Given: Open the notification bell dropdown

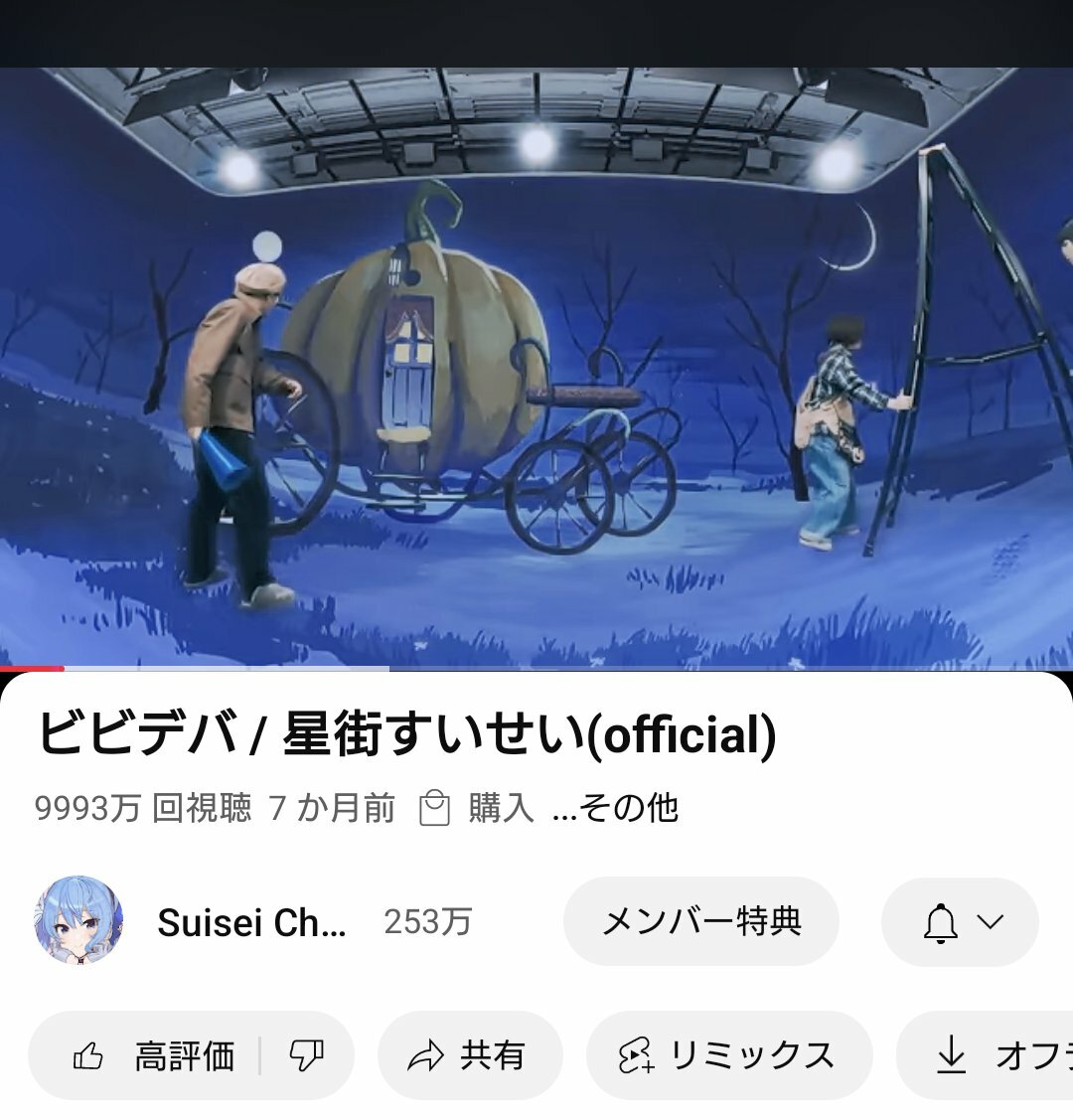Looking at the screenshot, I should (x=960, y=922).
